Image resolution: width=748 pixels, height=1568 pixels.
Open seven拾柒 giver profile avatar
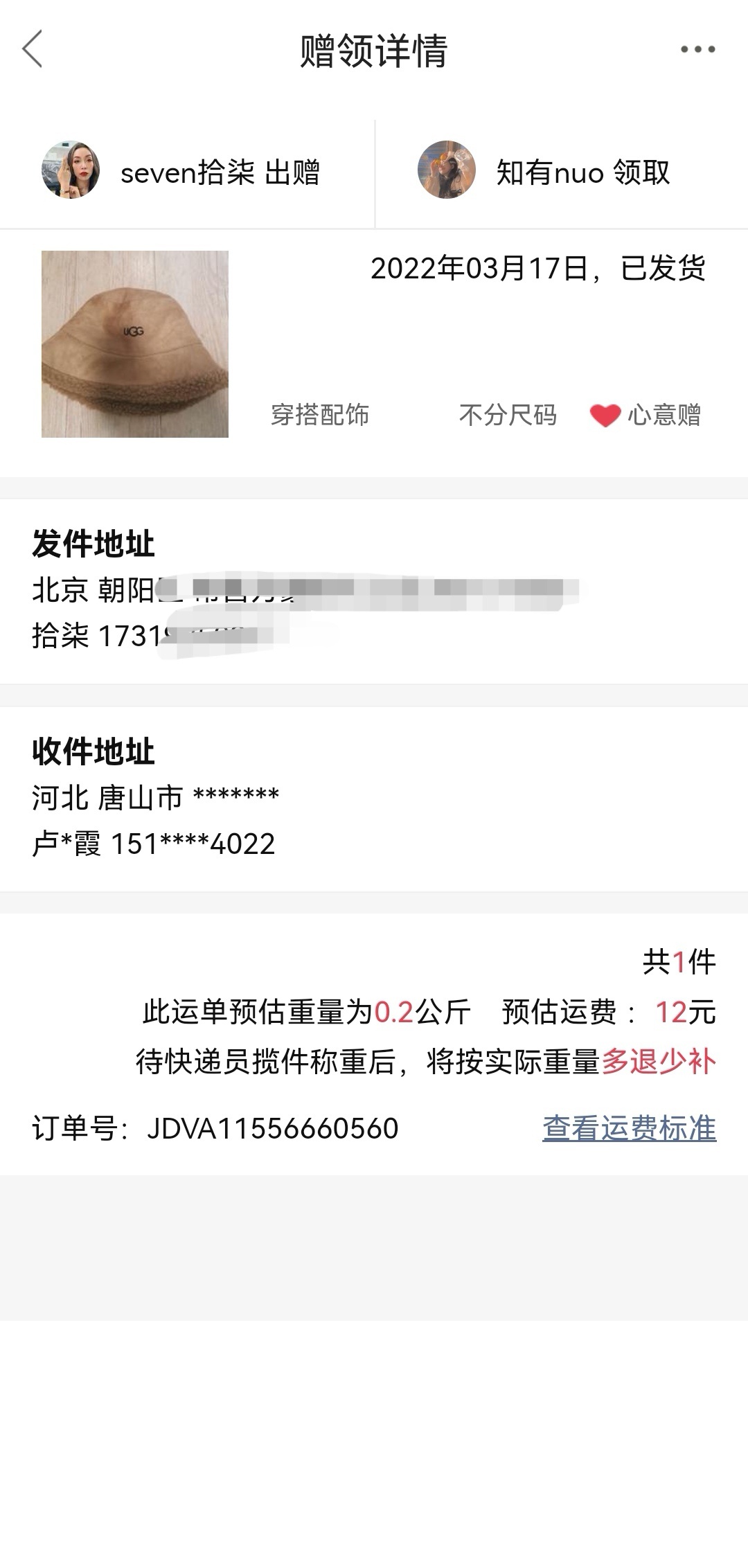pyautogui.click(x=71, y=170)
